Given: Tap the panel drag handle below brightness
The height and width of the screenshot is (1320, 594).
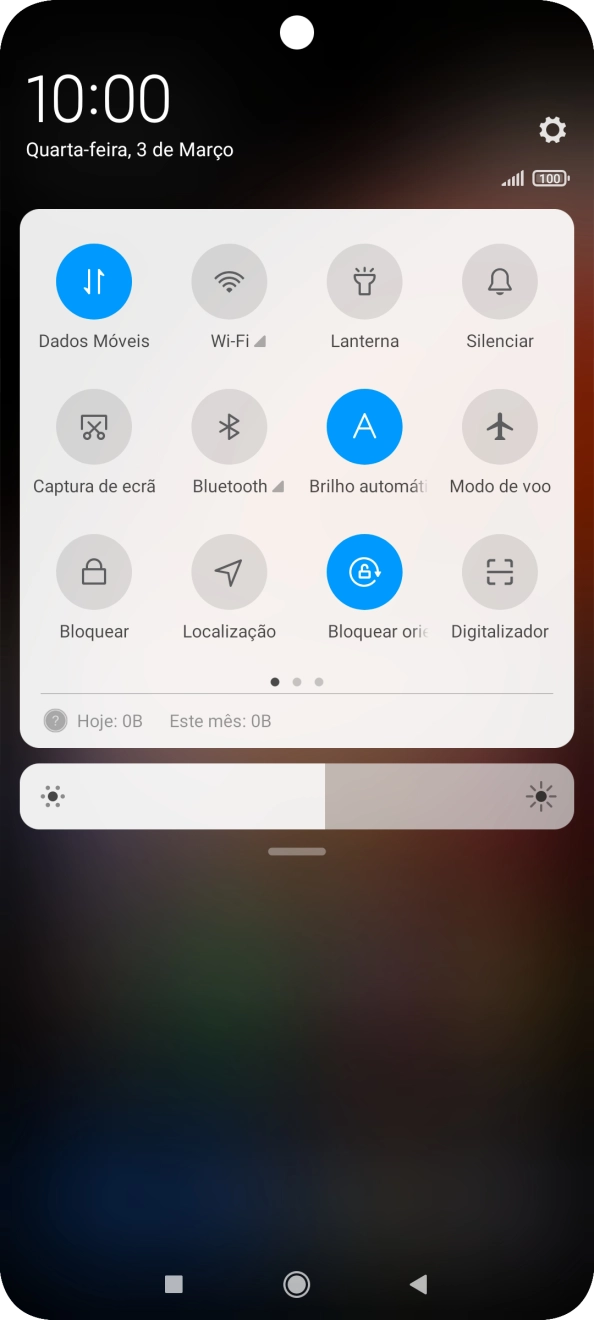Looking at the screenshot, I should point(297,852).
